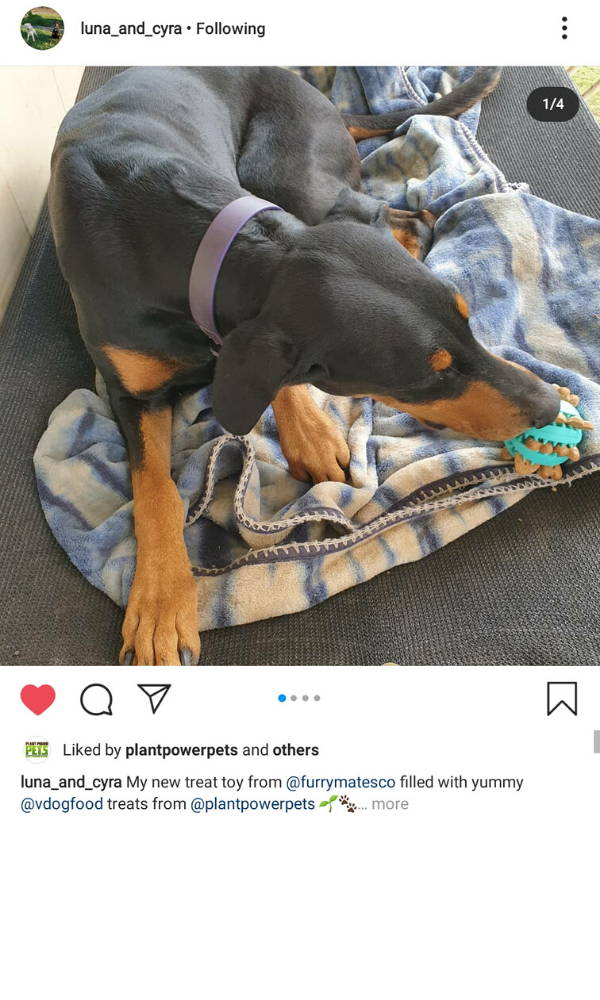Open the @furrymatesco mention in caption
Screen dimensions: 600x1000
point(340,782)
